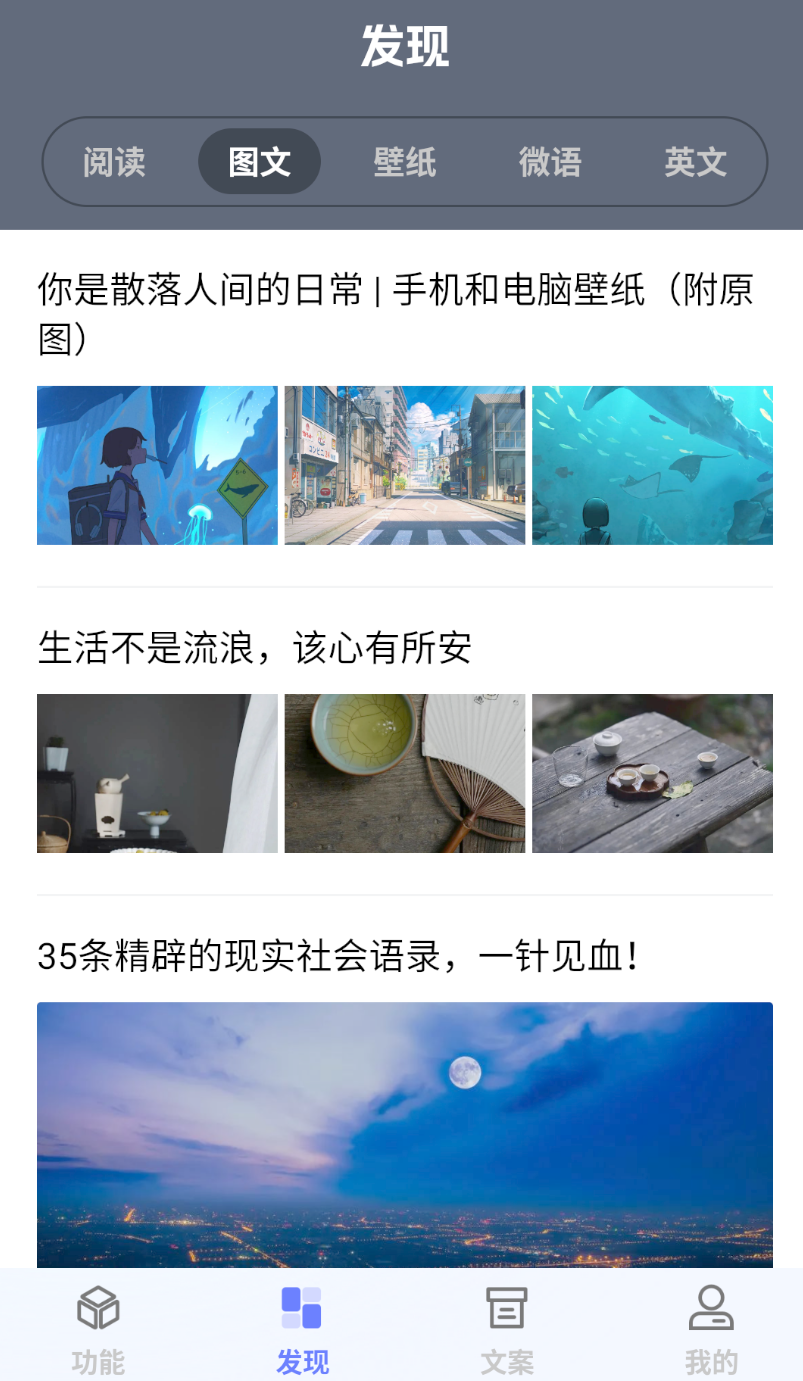Select the 壁纸 category tab
Viewport: 803px width, 1381px height.
404,161
